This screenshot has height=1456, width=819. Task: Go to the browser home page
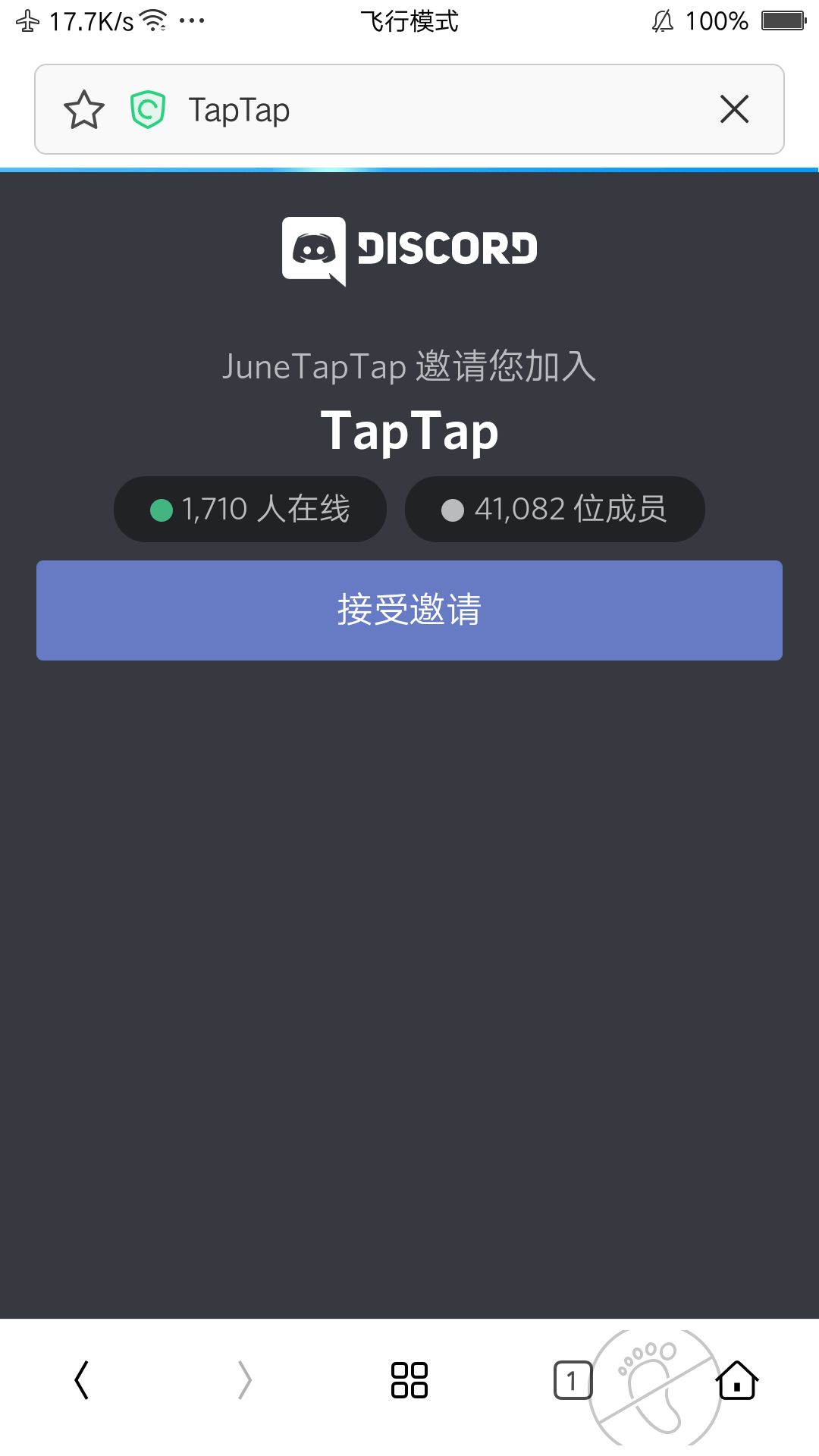tap(737, 1379)
